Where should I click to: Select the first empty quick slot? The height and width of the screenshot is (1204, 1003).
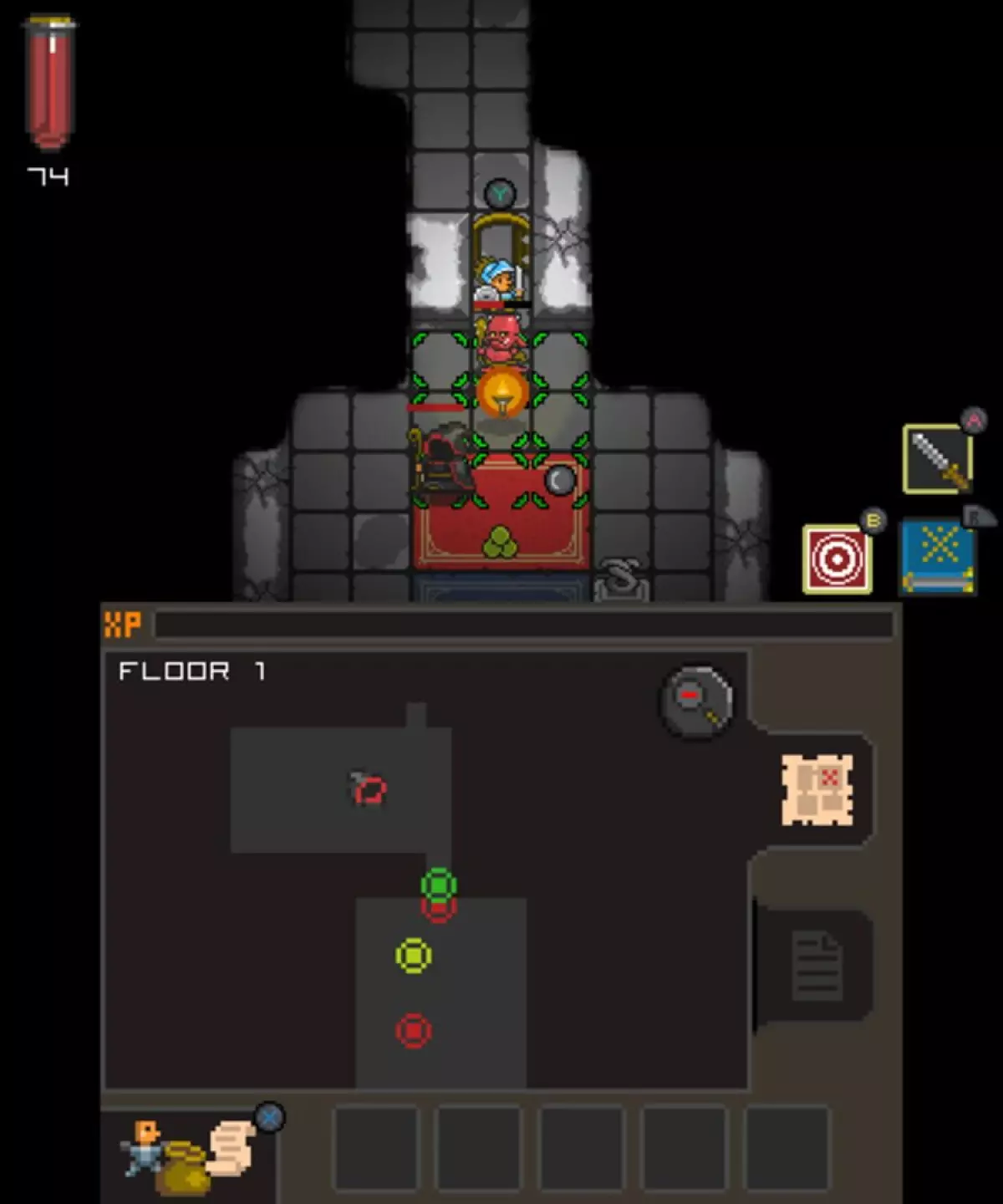click(x=376, y=1148)
